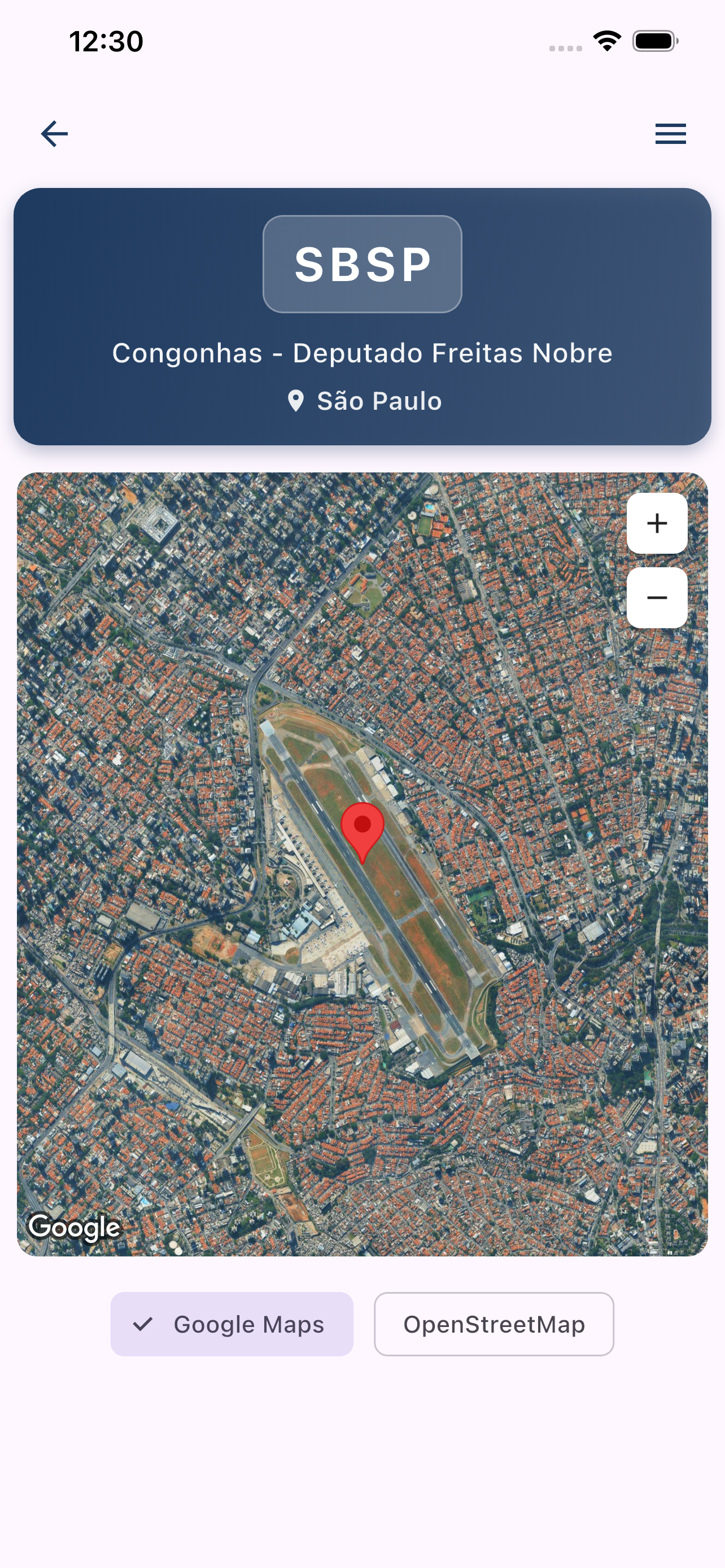Image resolution: width=725 pixels, height=1568 pixels.
Task: Tap the battery indicator in status bar
Action: point(653,40)
